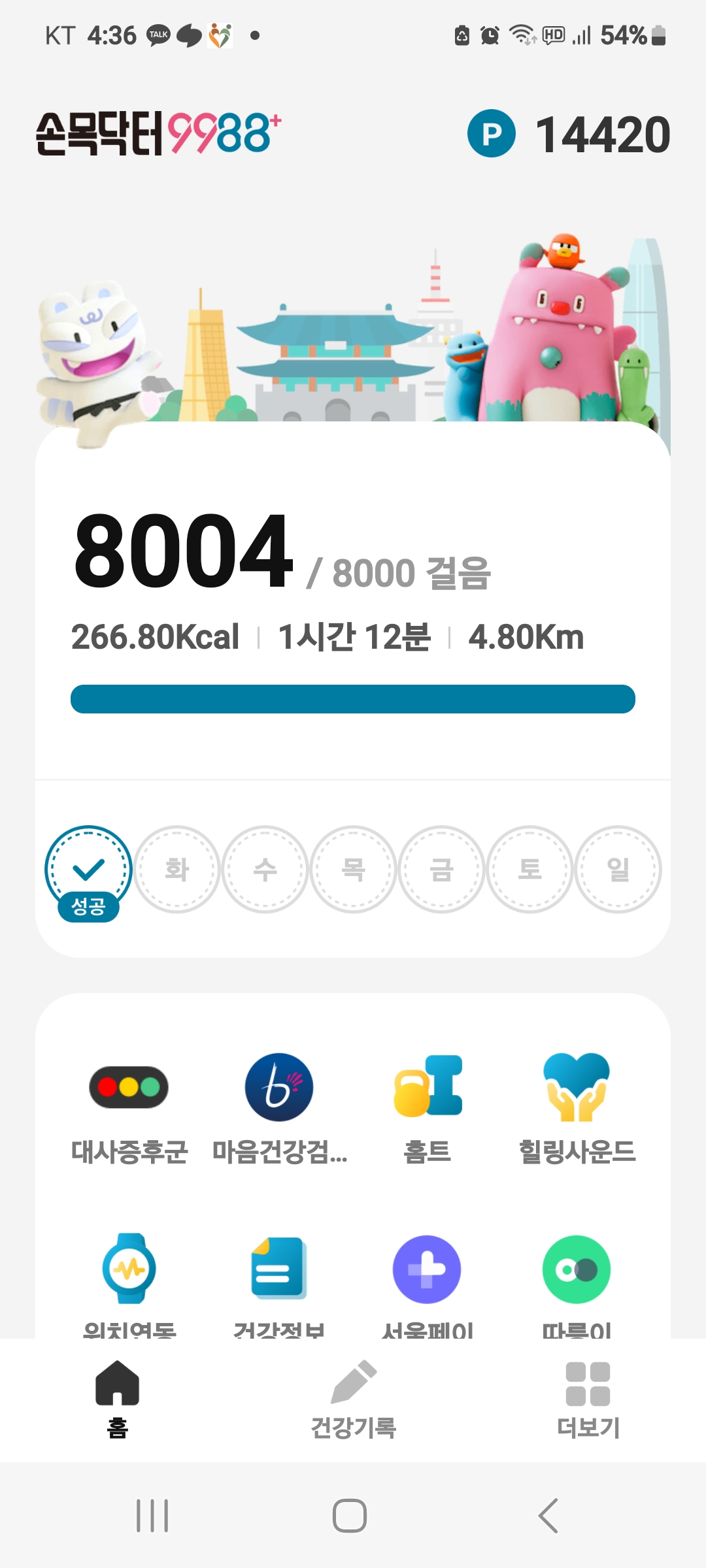Select the 일 day circle
The image size is (706, 1568).
coord(618,870)
